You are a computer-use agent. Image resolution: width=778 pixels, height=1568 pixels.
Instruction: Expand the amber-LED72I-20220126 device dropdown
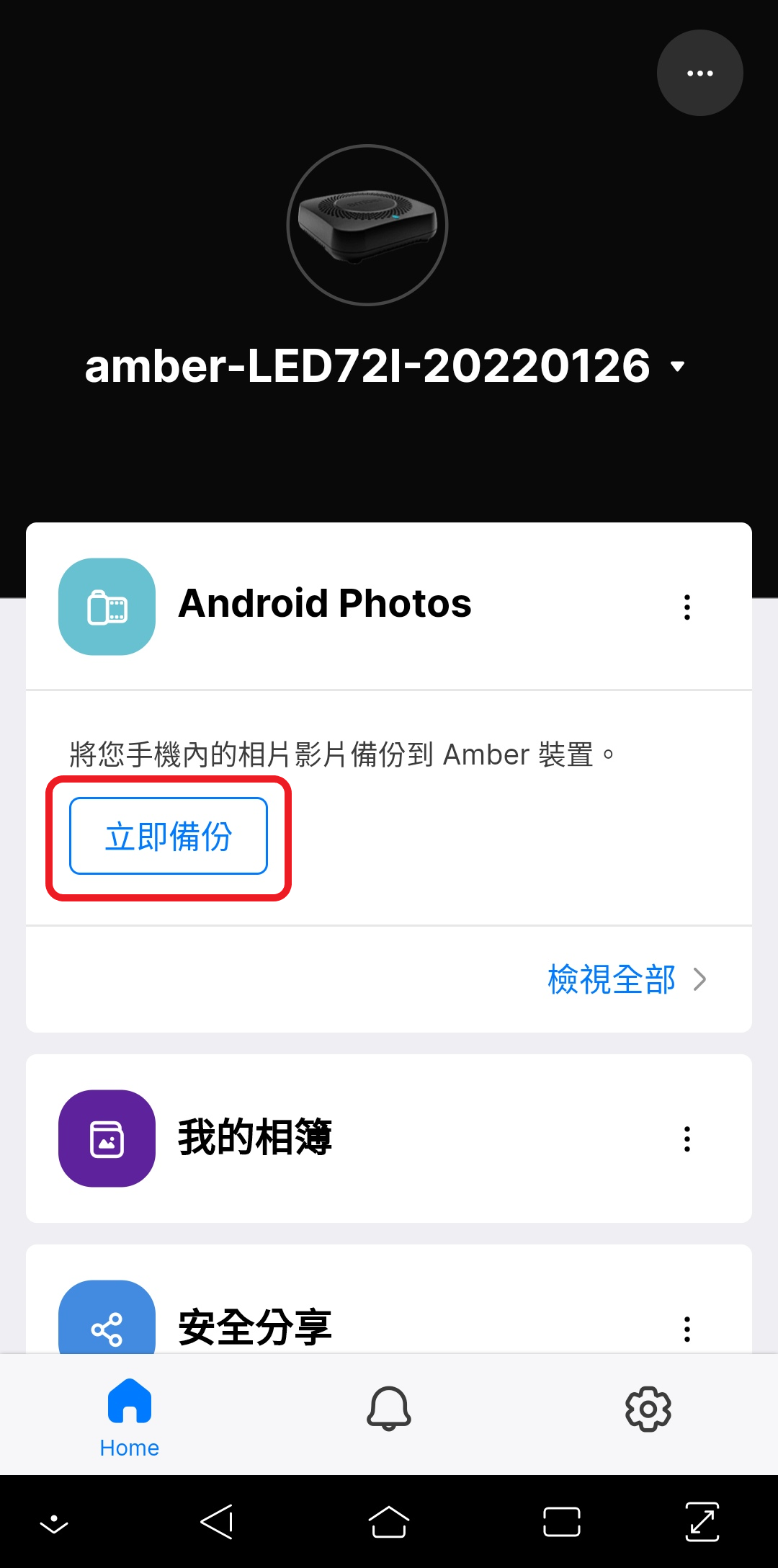pos(677,367)
